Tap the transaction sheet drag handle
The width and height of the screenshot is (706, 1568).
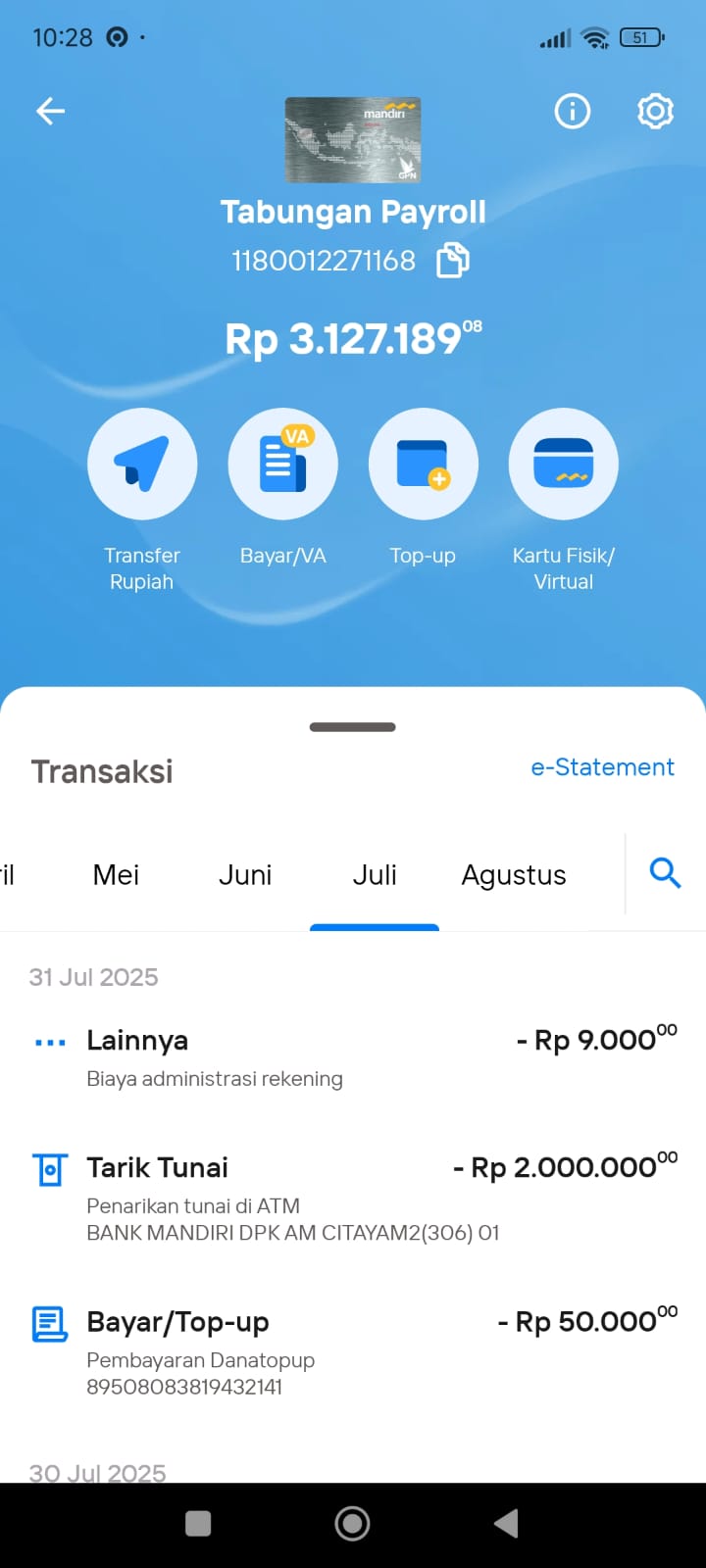353,727
